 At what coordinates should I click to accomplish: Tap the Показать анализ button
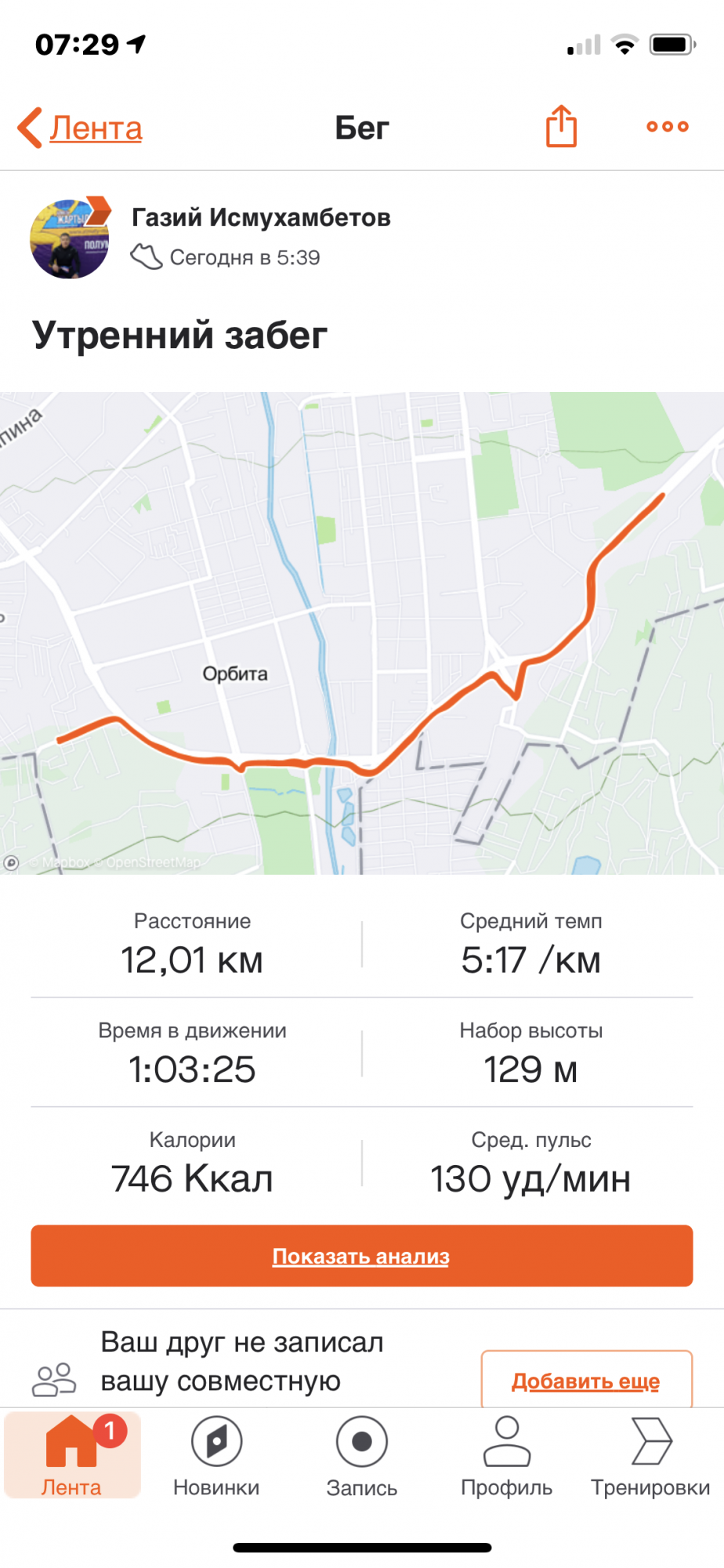362,1256
